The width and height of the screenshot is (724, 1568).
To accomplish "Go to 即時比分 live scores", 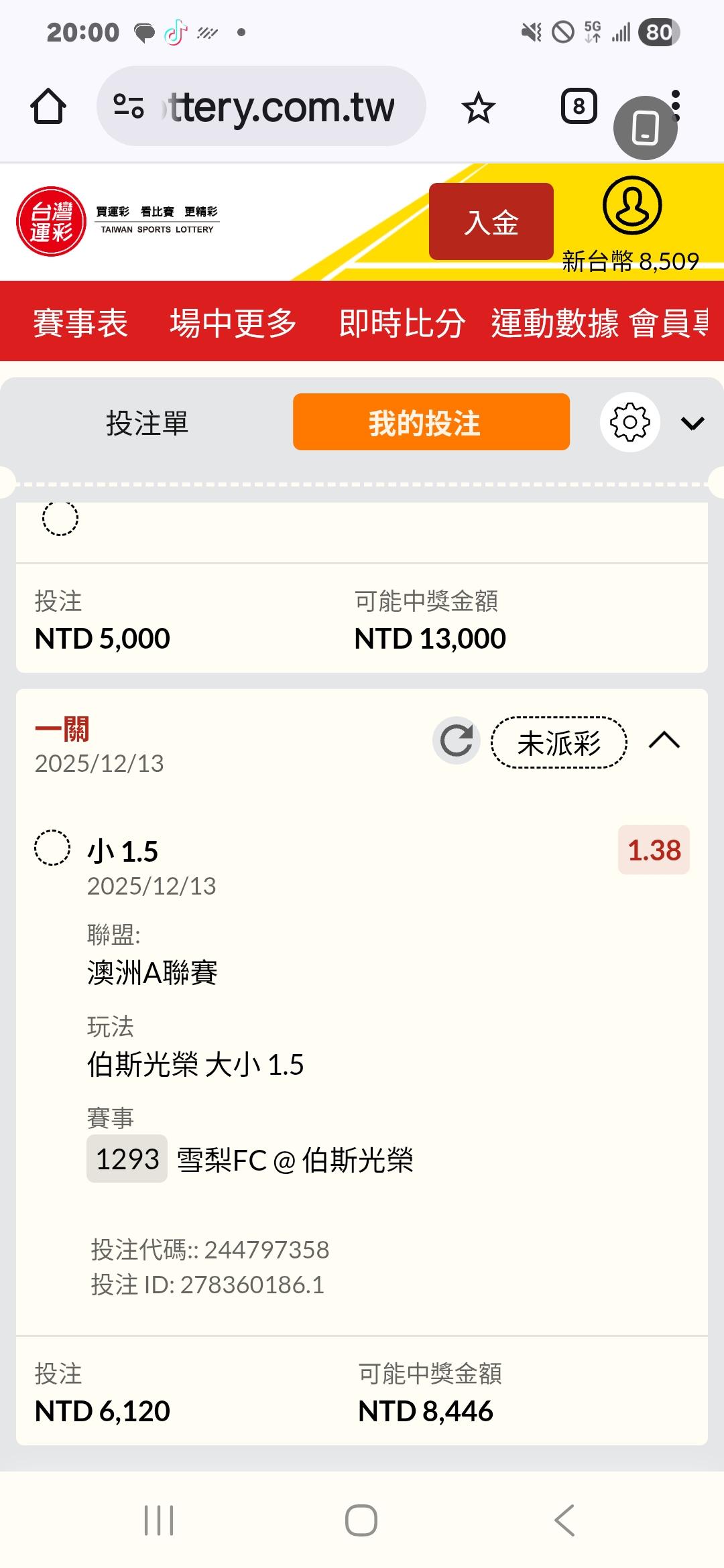I will tap(402, 323).
